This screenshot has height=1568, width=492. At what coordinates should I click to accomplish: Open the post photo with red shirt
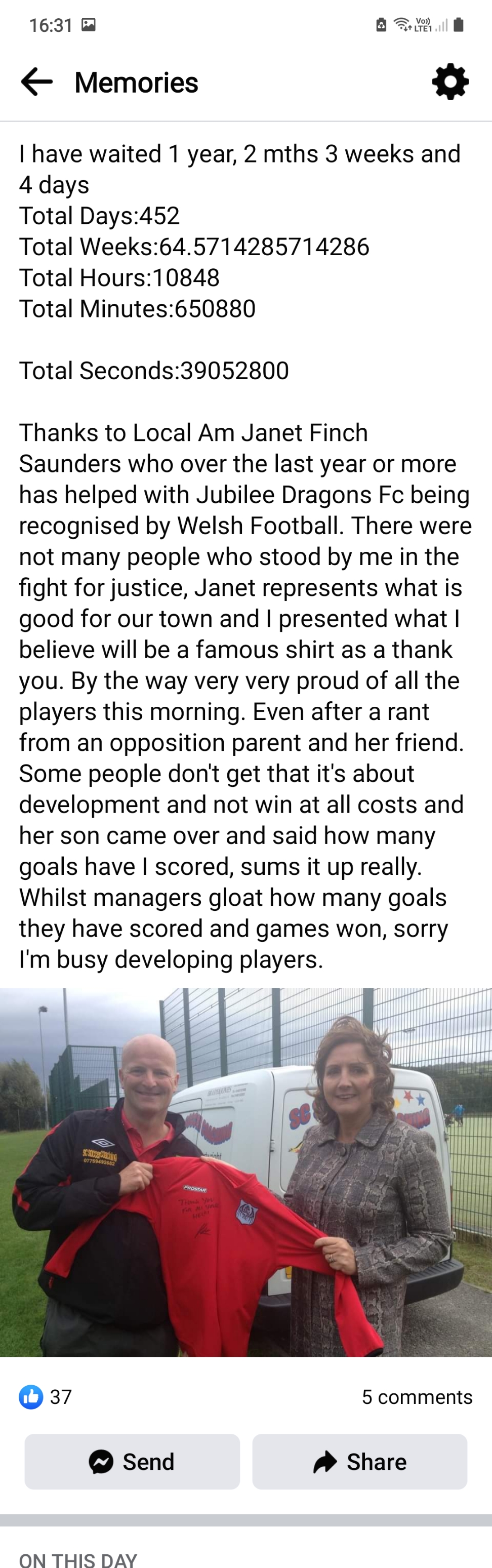(x=246, y=1172)
